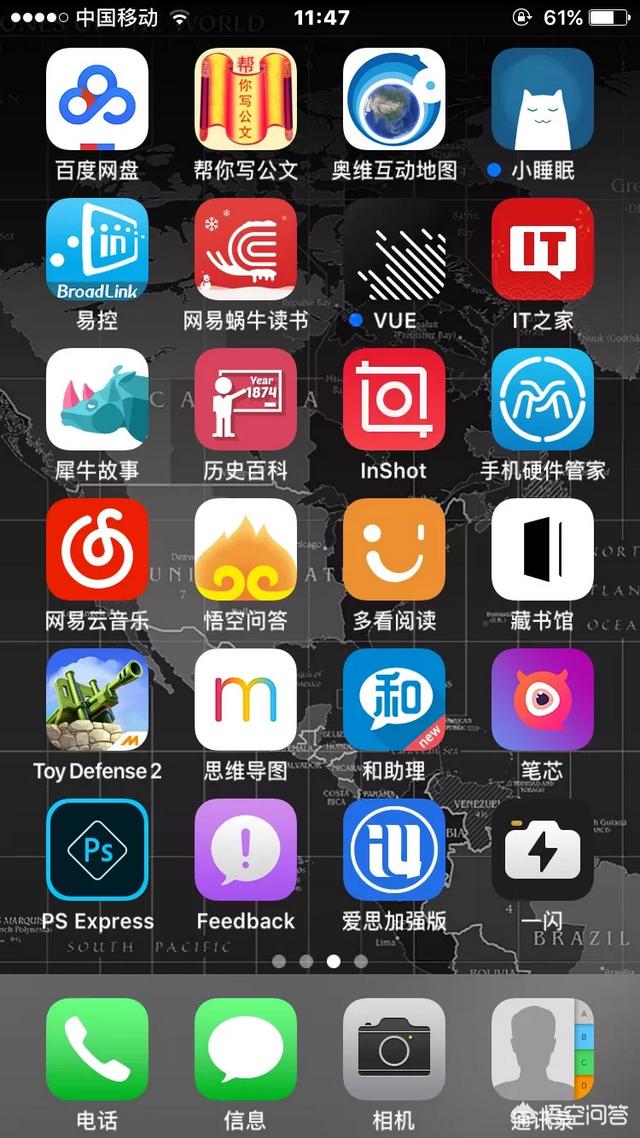This screenshot has height=1138, width=640.
Task: Open 悟空问答 app
Action: [245, 549]
